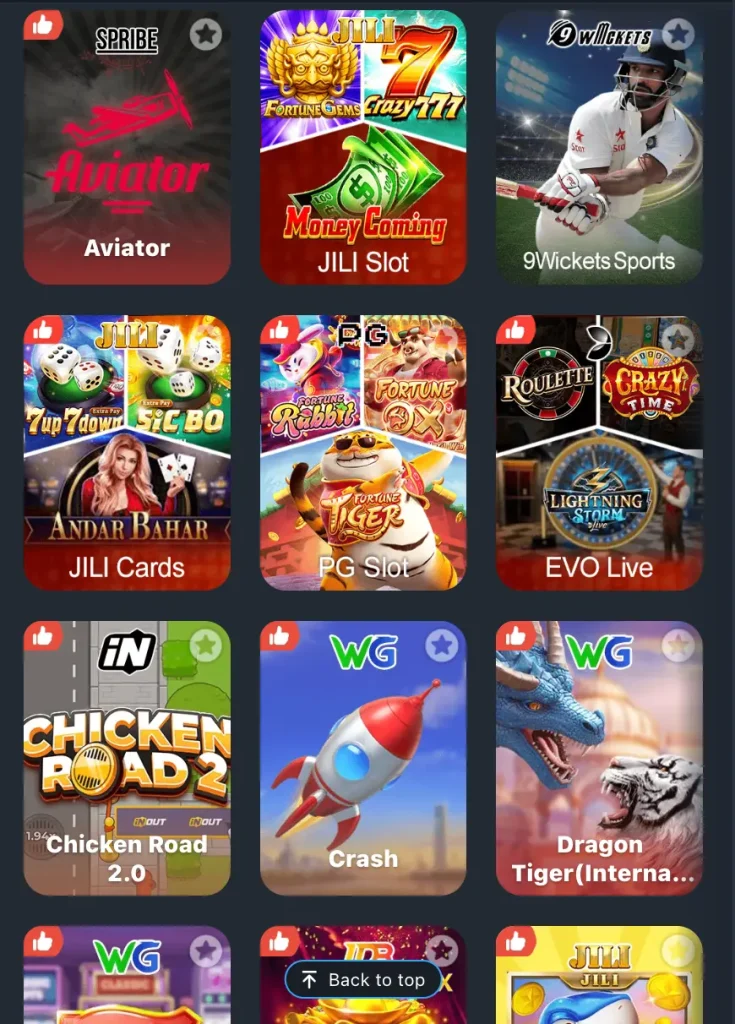Favorite 9Wickets Sports with star icon

point(678,35)
